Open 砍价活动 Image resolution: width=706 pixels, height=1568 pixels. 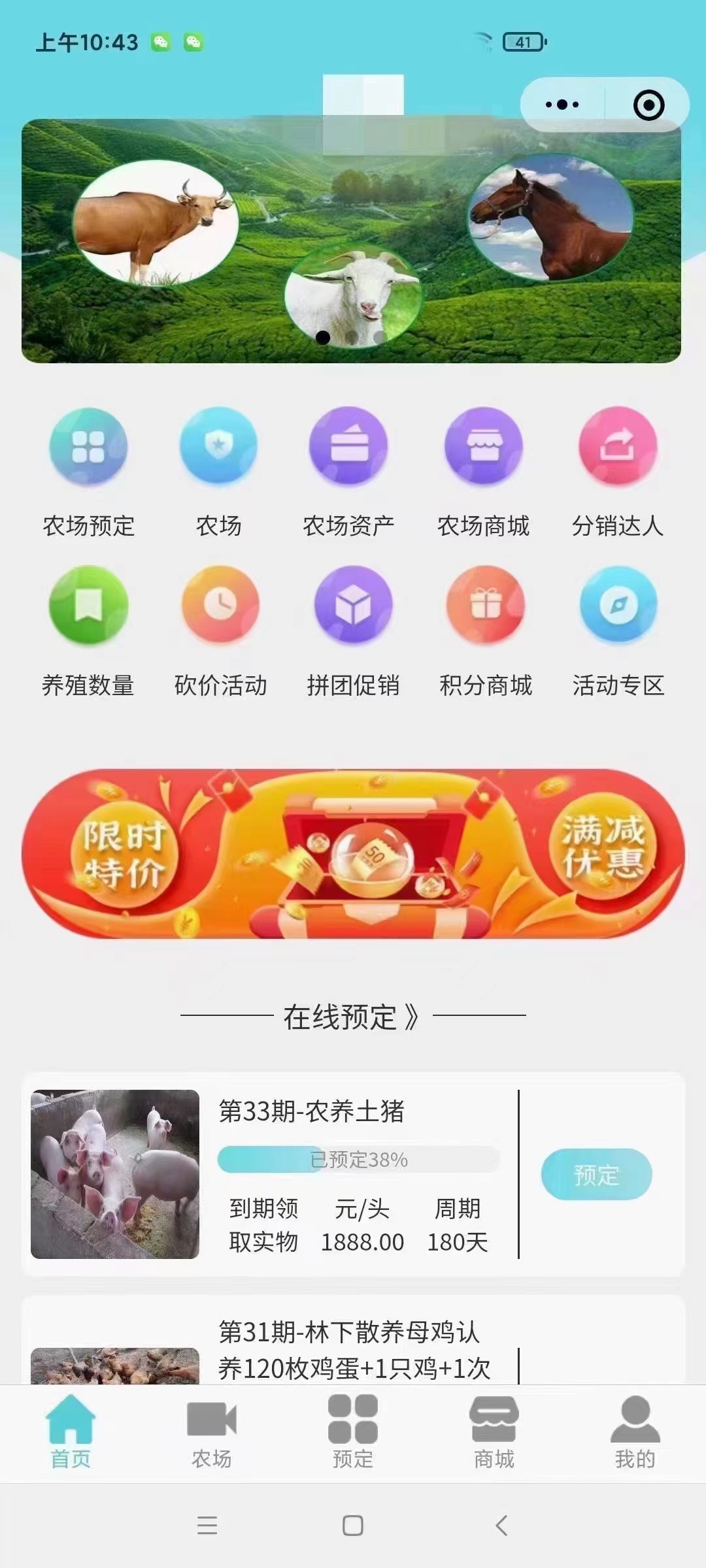[220, 630]
